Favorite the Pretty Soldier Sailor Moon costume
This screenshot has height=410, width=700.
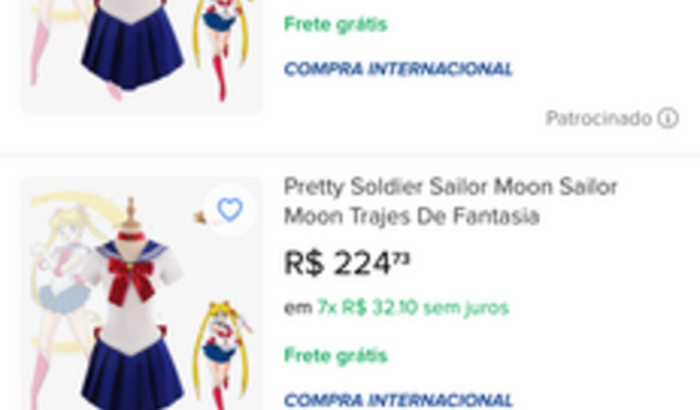coord(230,210)
